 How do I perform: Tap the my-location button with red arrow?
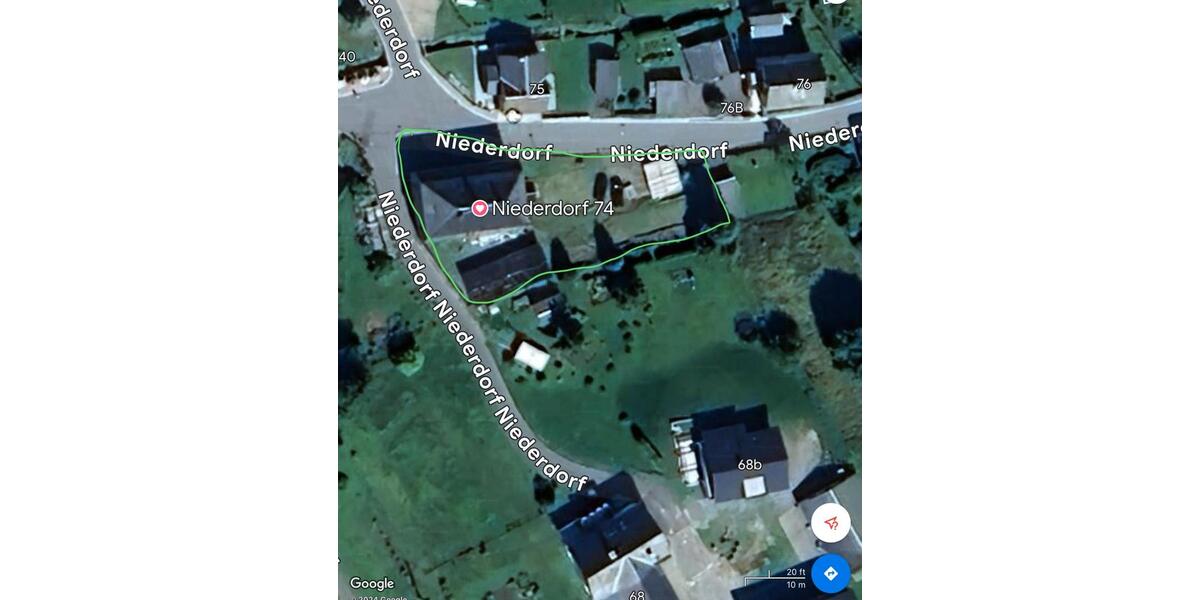(x=830, y=523)
